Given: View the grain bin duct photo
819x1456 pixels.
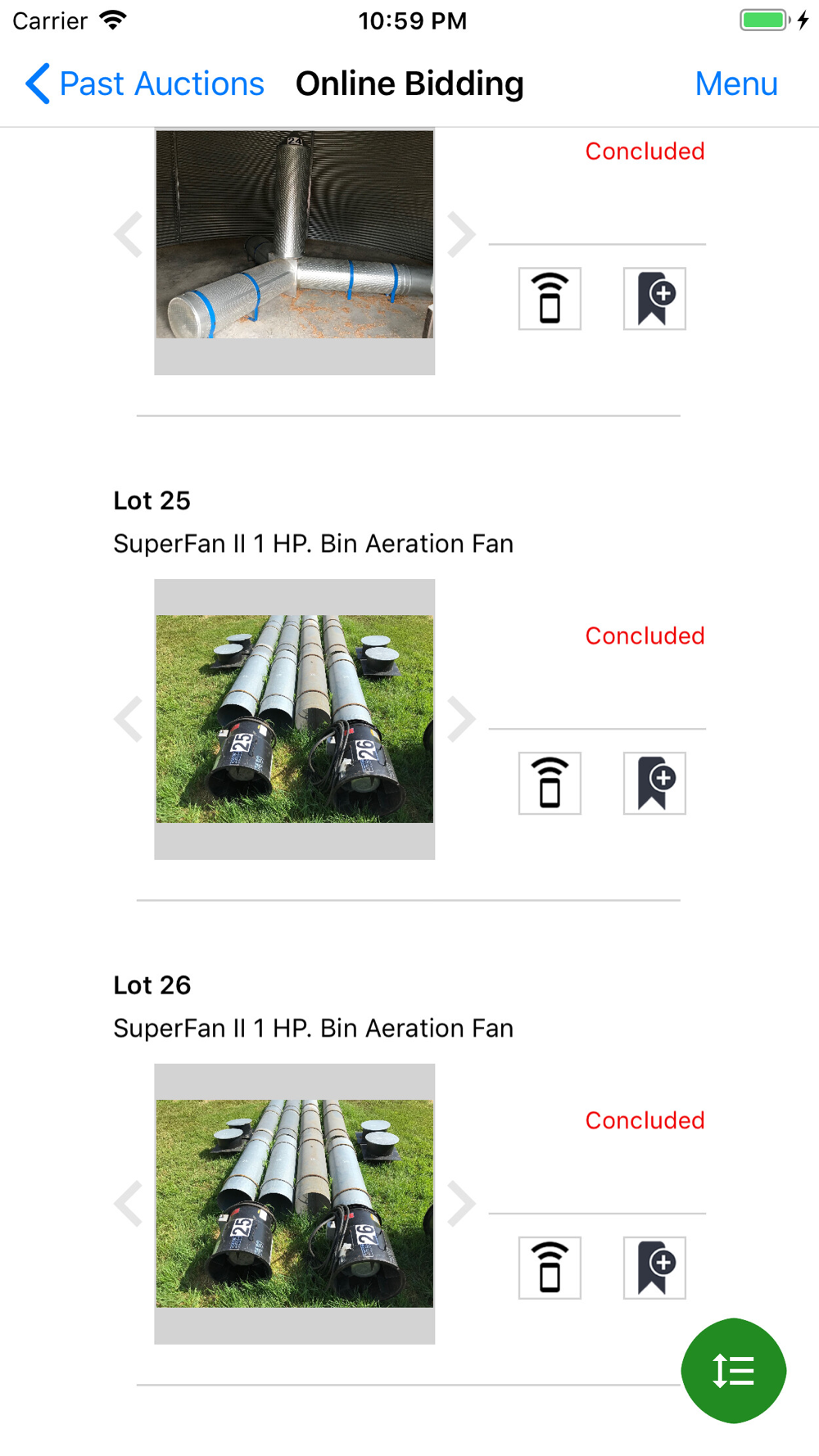Looking at the screenshot, I should (295, 234).
